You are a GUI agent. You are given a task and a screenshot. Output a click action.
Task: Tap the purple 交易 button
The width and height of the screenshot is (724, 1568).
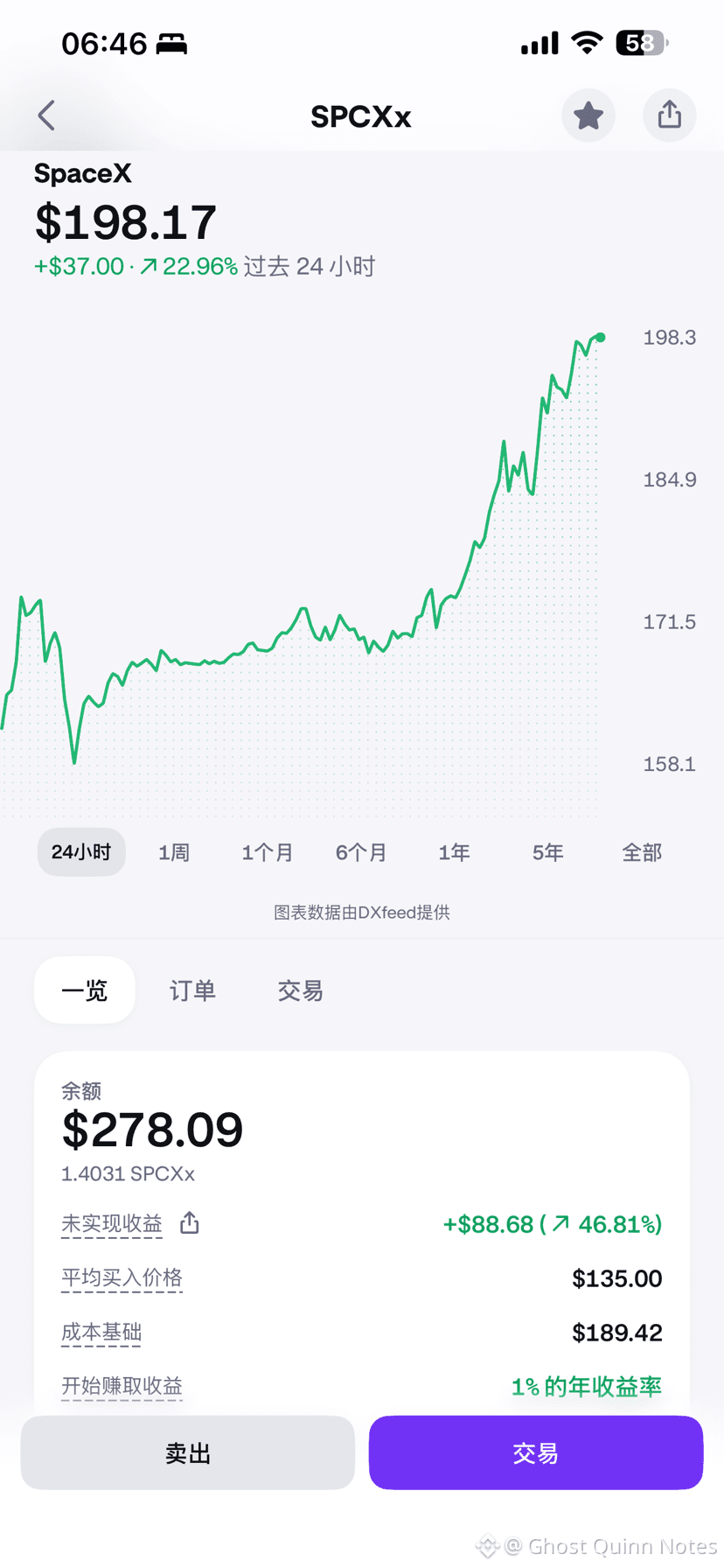pos(536,1453)
